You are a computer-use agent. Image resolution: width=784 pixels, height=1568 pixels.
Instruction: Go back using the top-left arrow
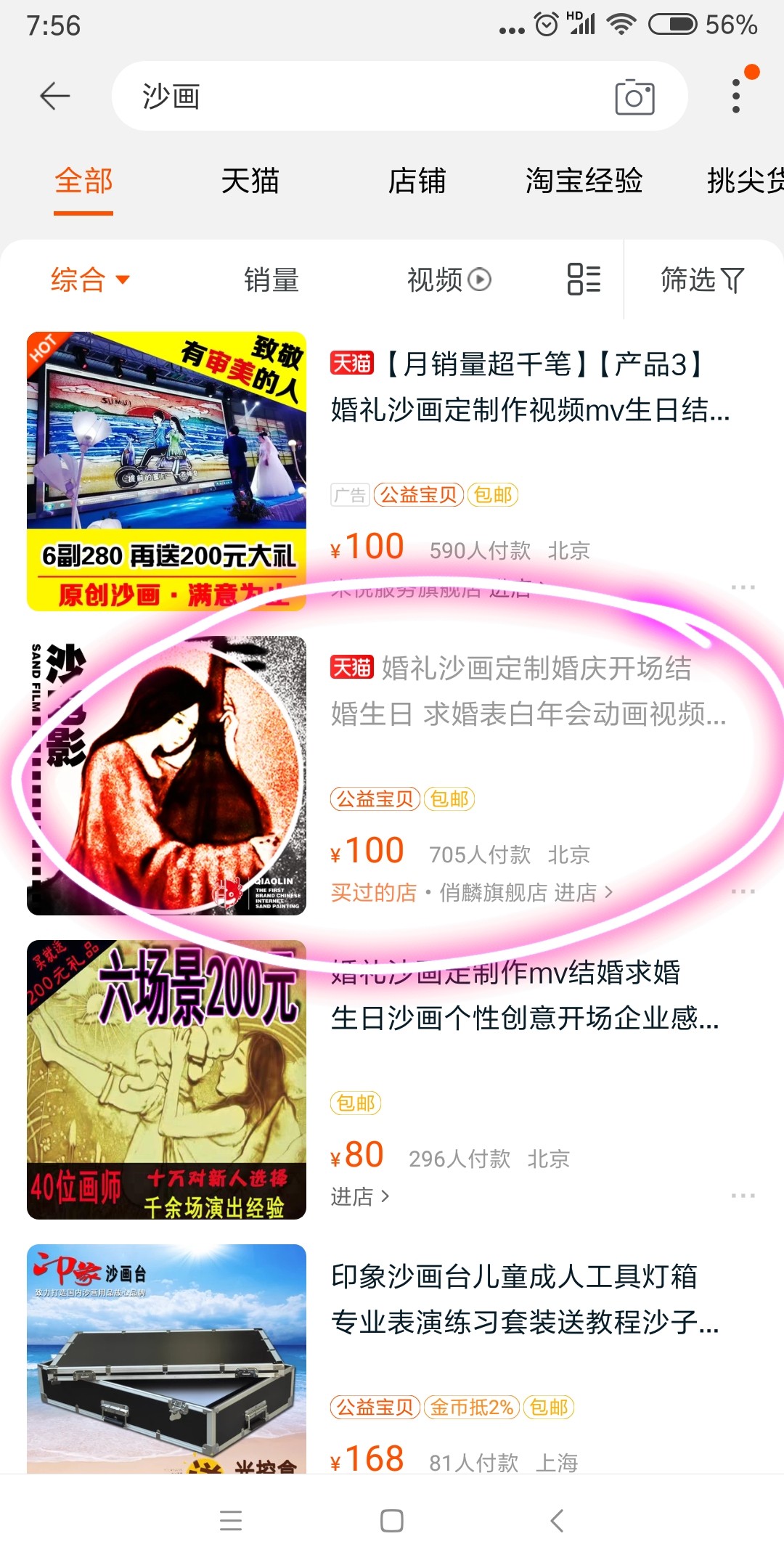pos(55,96)
